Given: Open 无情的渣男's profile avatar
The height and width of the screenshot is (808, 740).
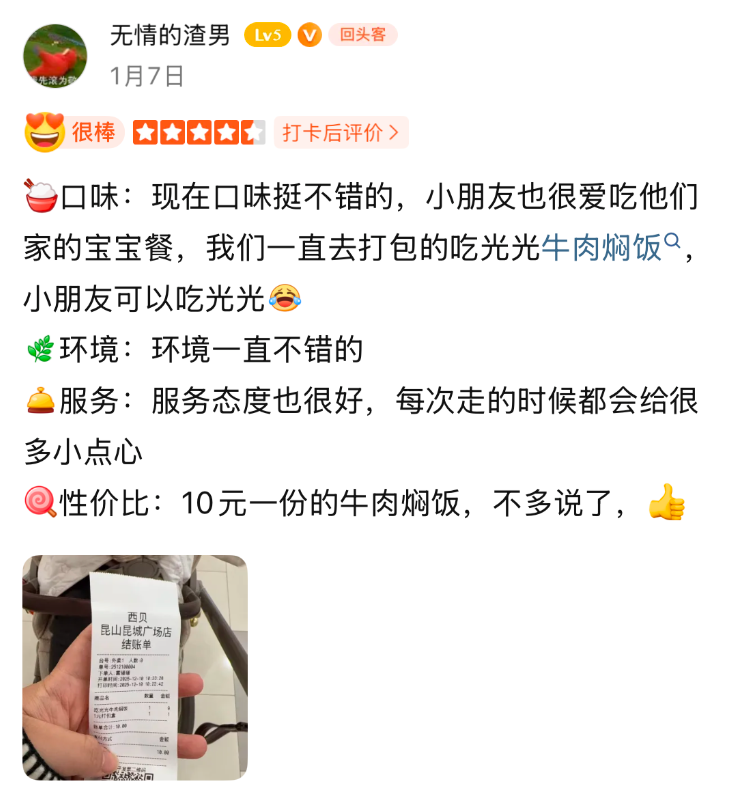Looking at the screenshot, I should (56, 56).
